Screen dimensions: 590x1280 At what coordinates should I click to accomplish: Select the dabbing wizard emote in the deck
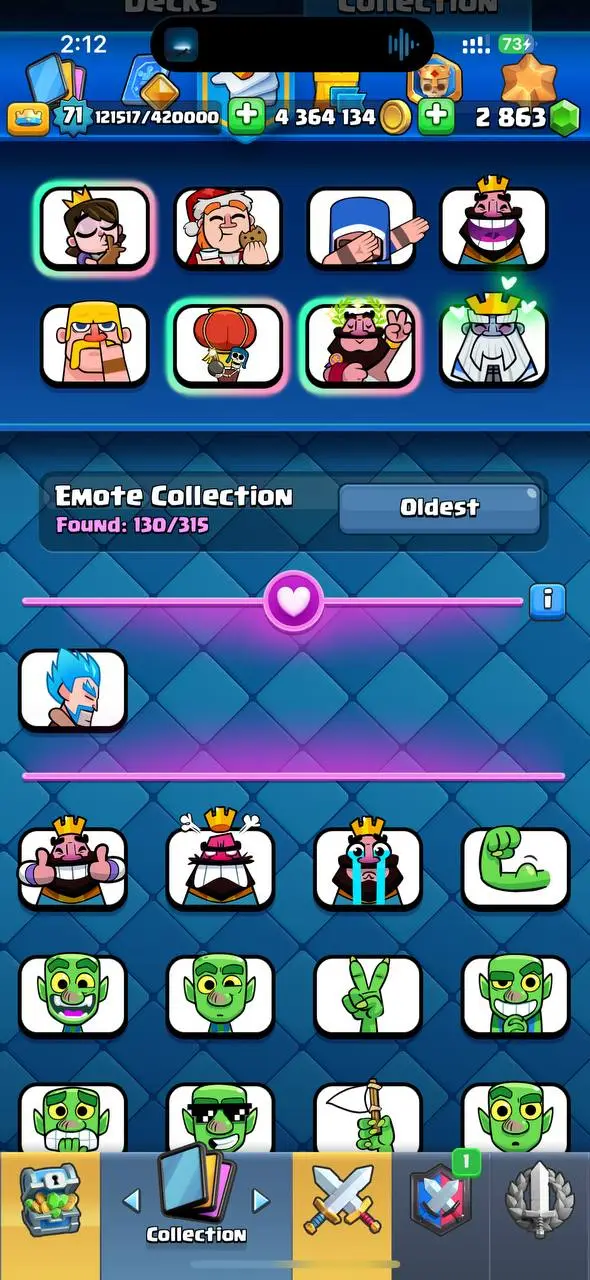point(361,228)
